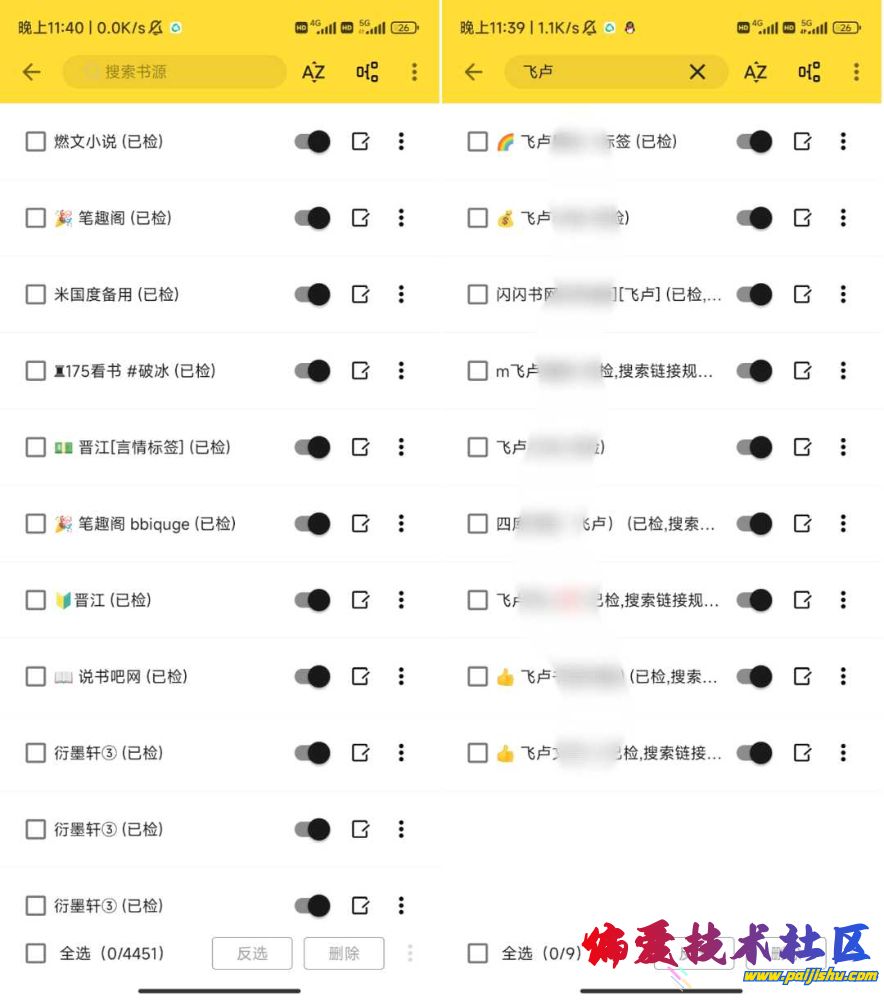This screenshot has height=1000, width=884.
Task: Clear the 飞卢 search text
Action: 697,72
